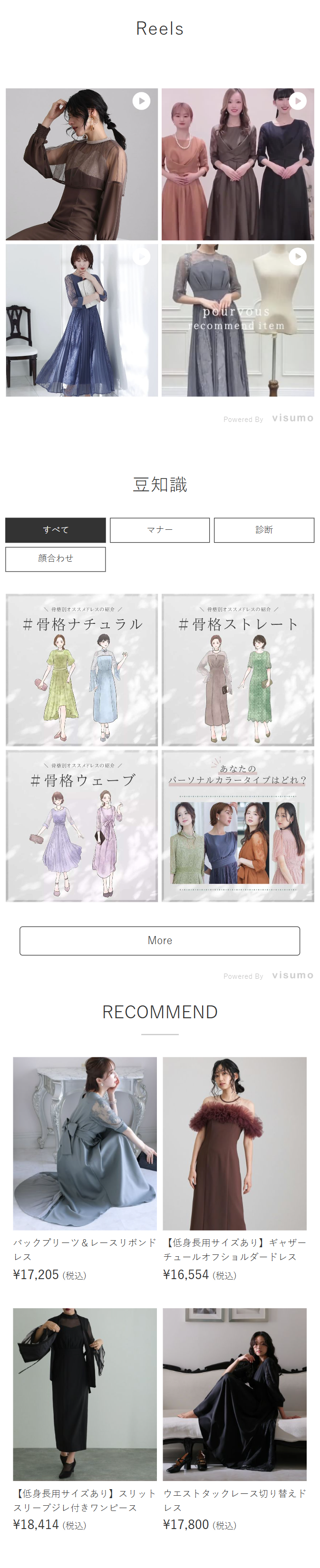Play the reel with the brown sheer dress
Screen dimensions: 320x1568
pyautogui.click(x=82, y=164)
